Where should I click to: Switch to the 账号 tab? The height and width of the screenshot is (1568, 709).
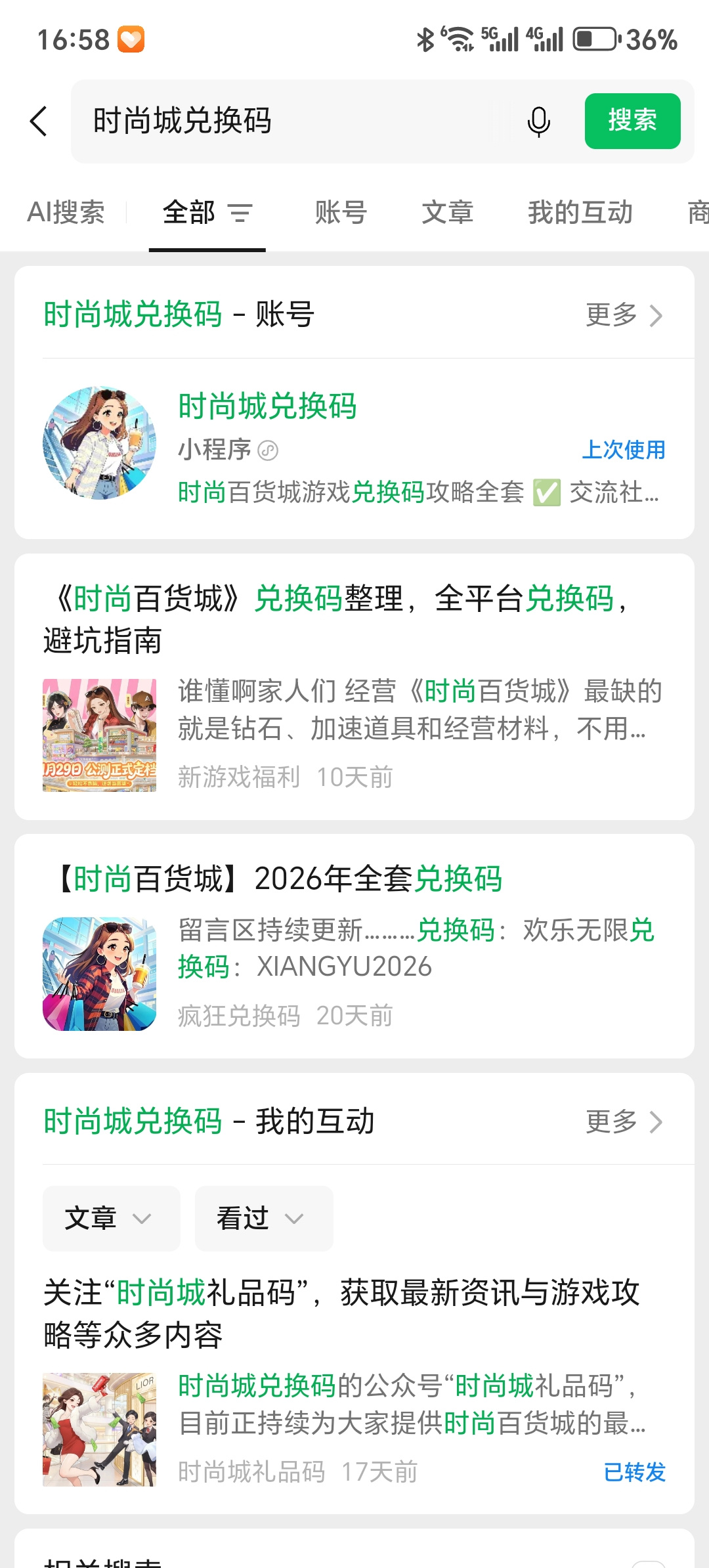(341, 212)
